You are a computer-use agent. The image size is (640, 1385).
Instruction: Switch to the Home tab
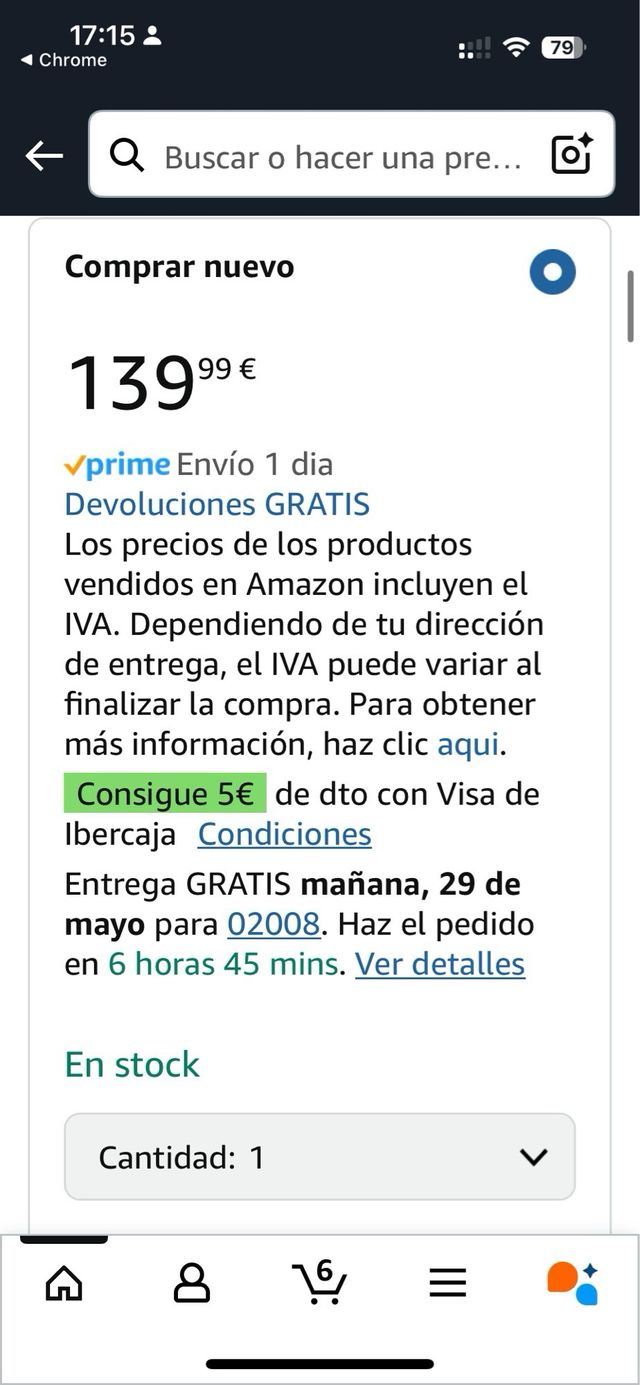point(64,1282)
